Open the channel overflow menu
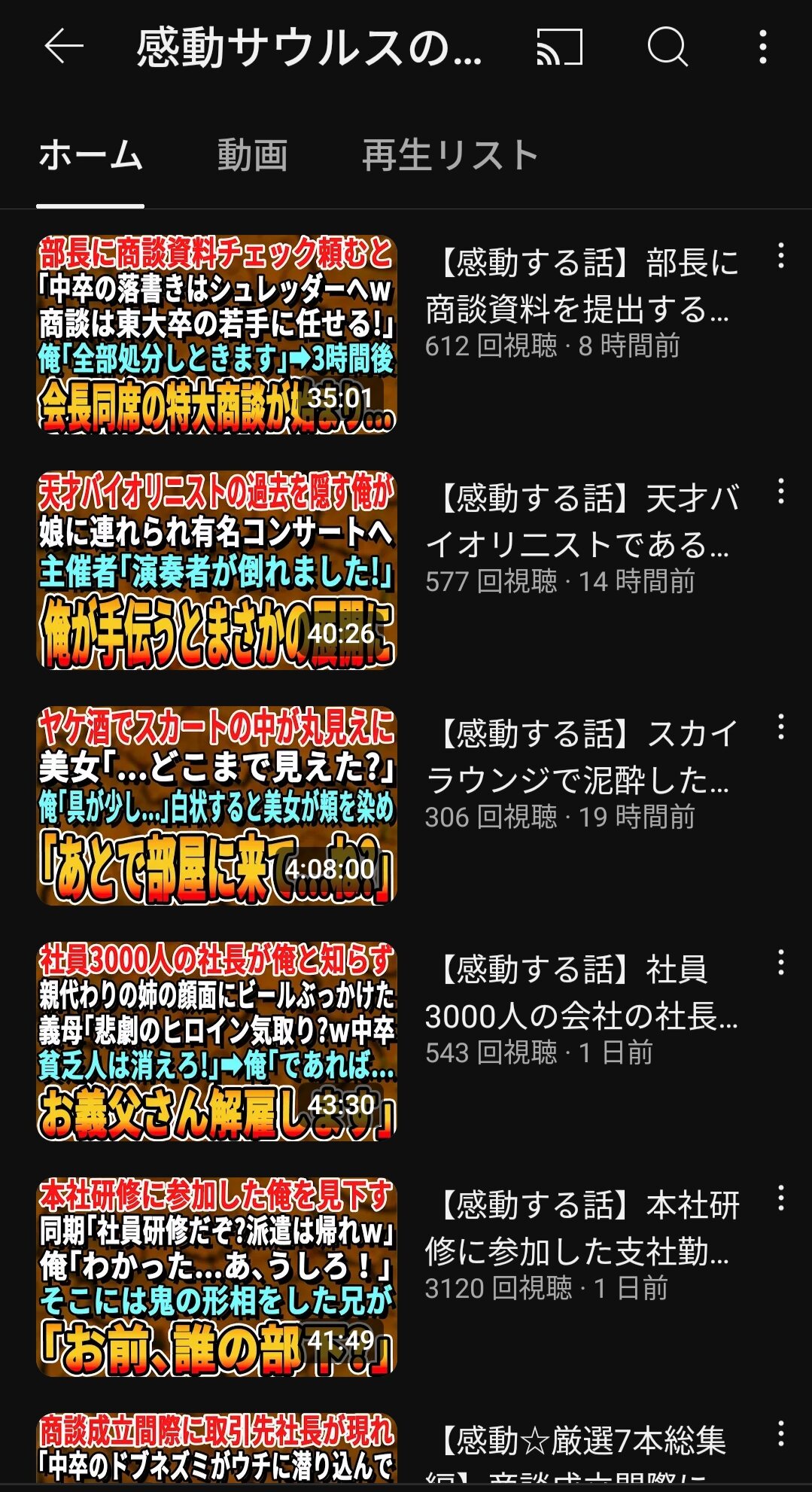812x1492 pixels. [x=763, y=47]
